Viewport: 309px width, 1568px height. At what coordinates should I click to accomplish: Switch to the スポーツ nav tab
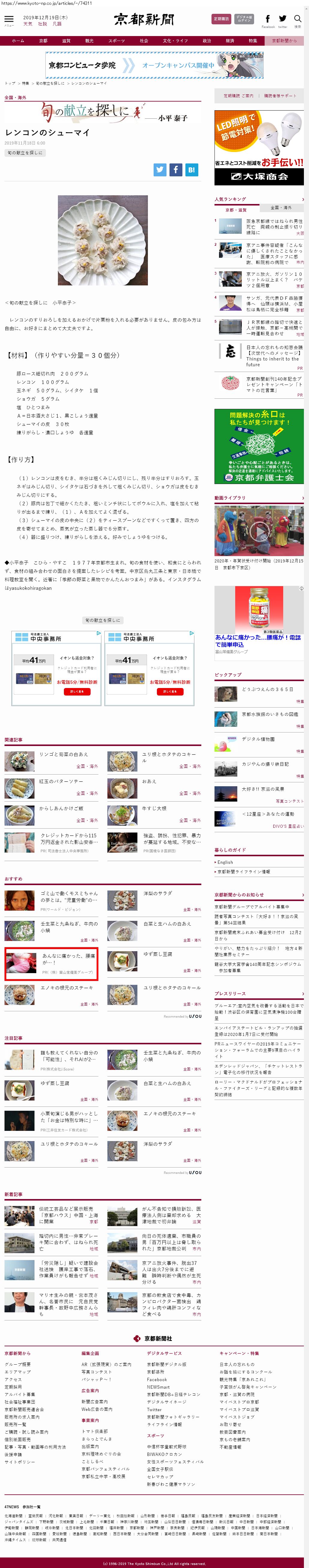pyautogui.click(x=116, y=41)
